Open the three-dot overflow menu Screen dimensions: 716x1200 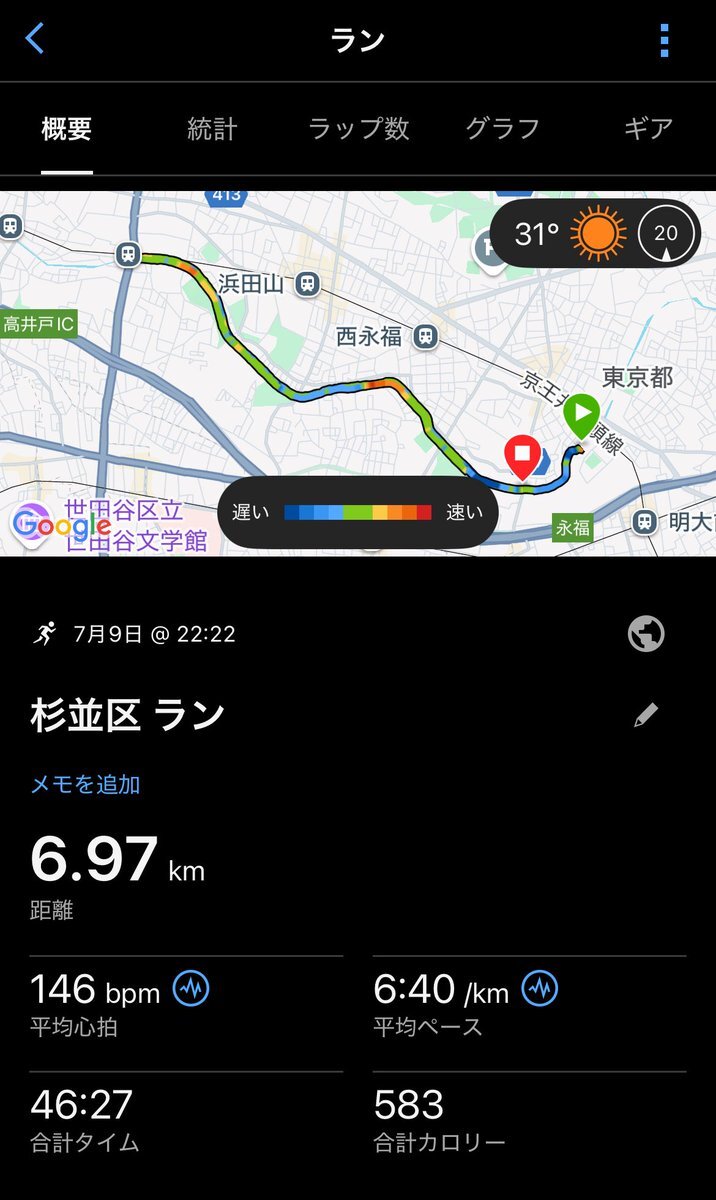(x=664, y=40)
